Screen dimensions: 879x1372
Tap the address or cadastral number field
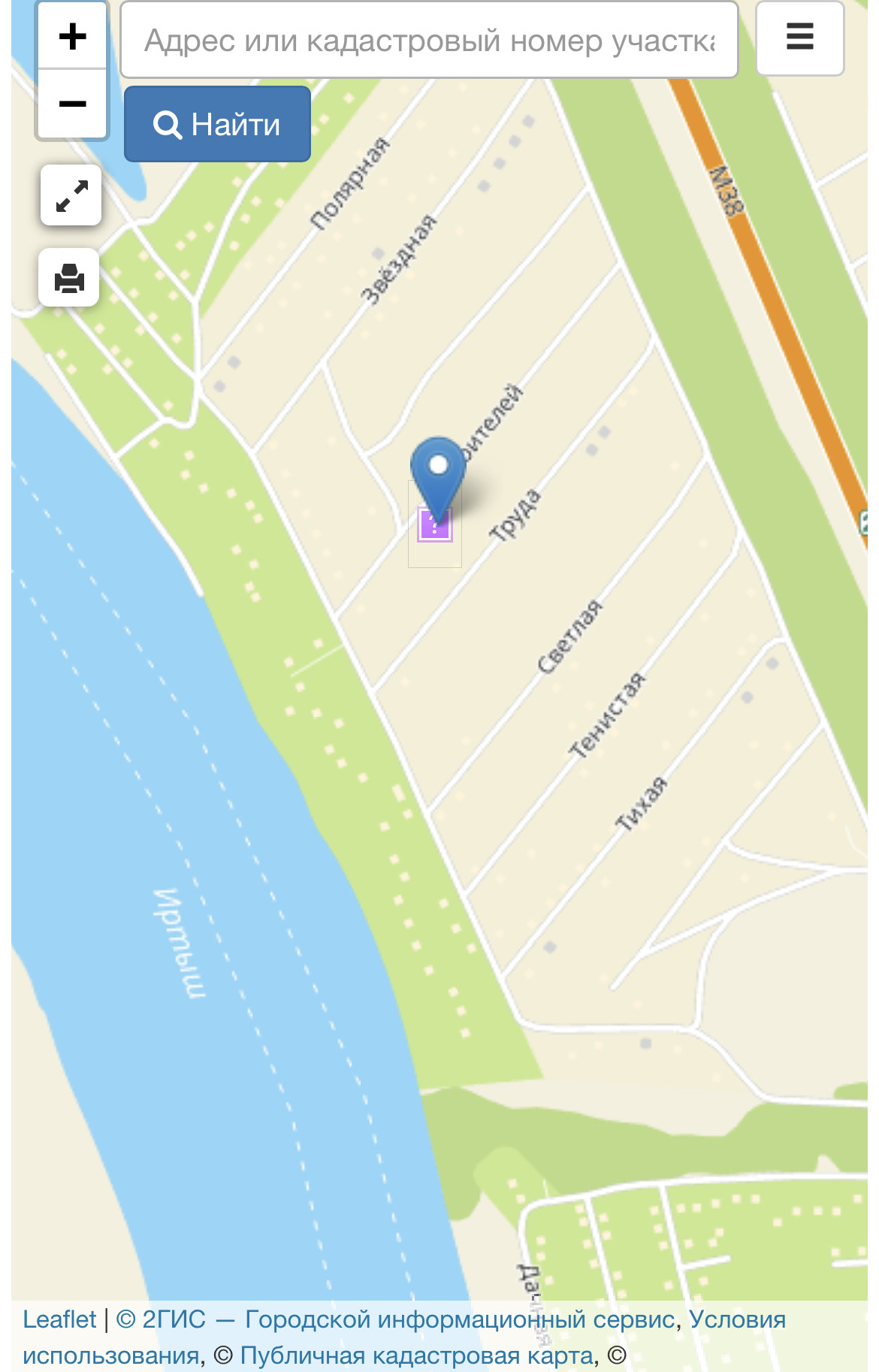coord(429,40)
